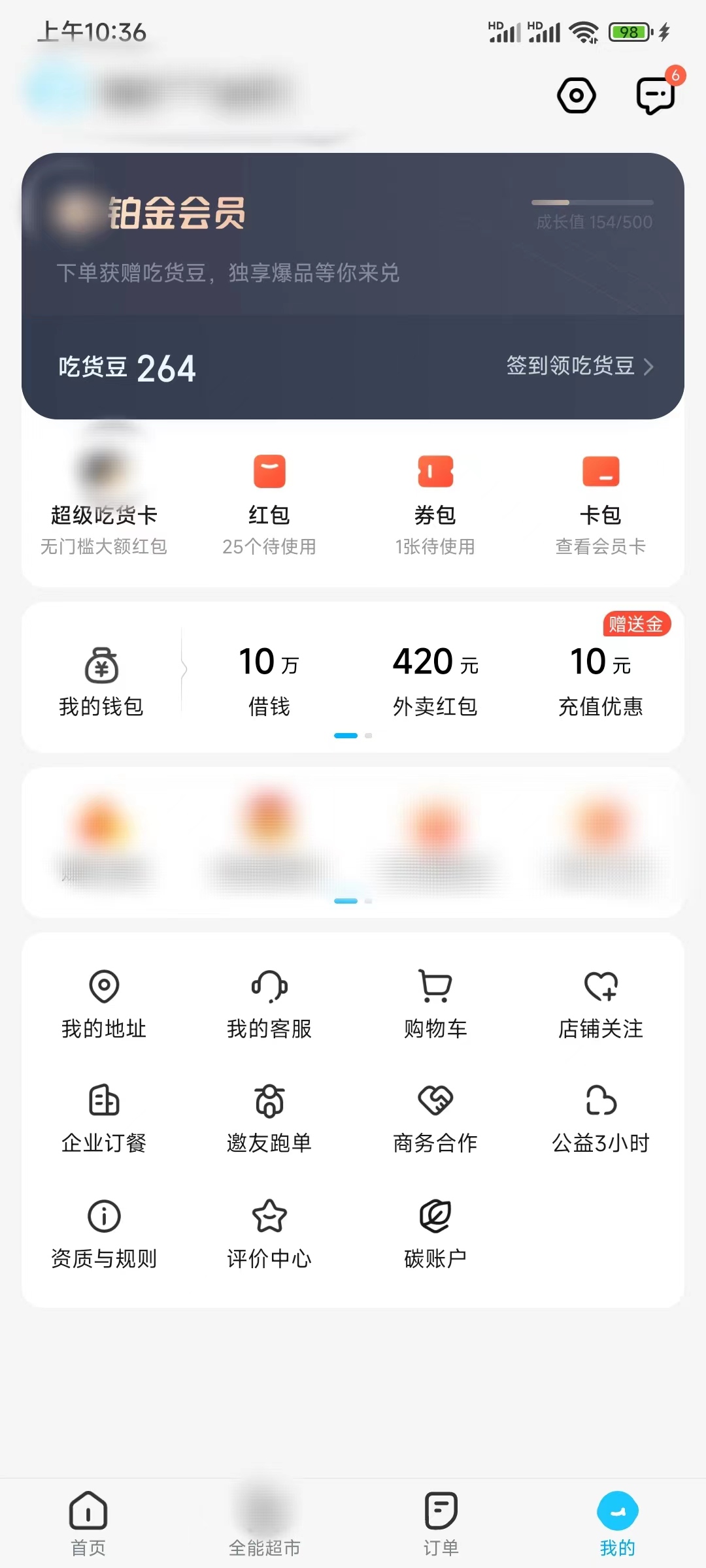This screenshot has height=1568, width=706.
Task: Click the 成长值 154/500 progress bar
Action: (593, 203)
